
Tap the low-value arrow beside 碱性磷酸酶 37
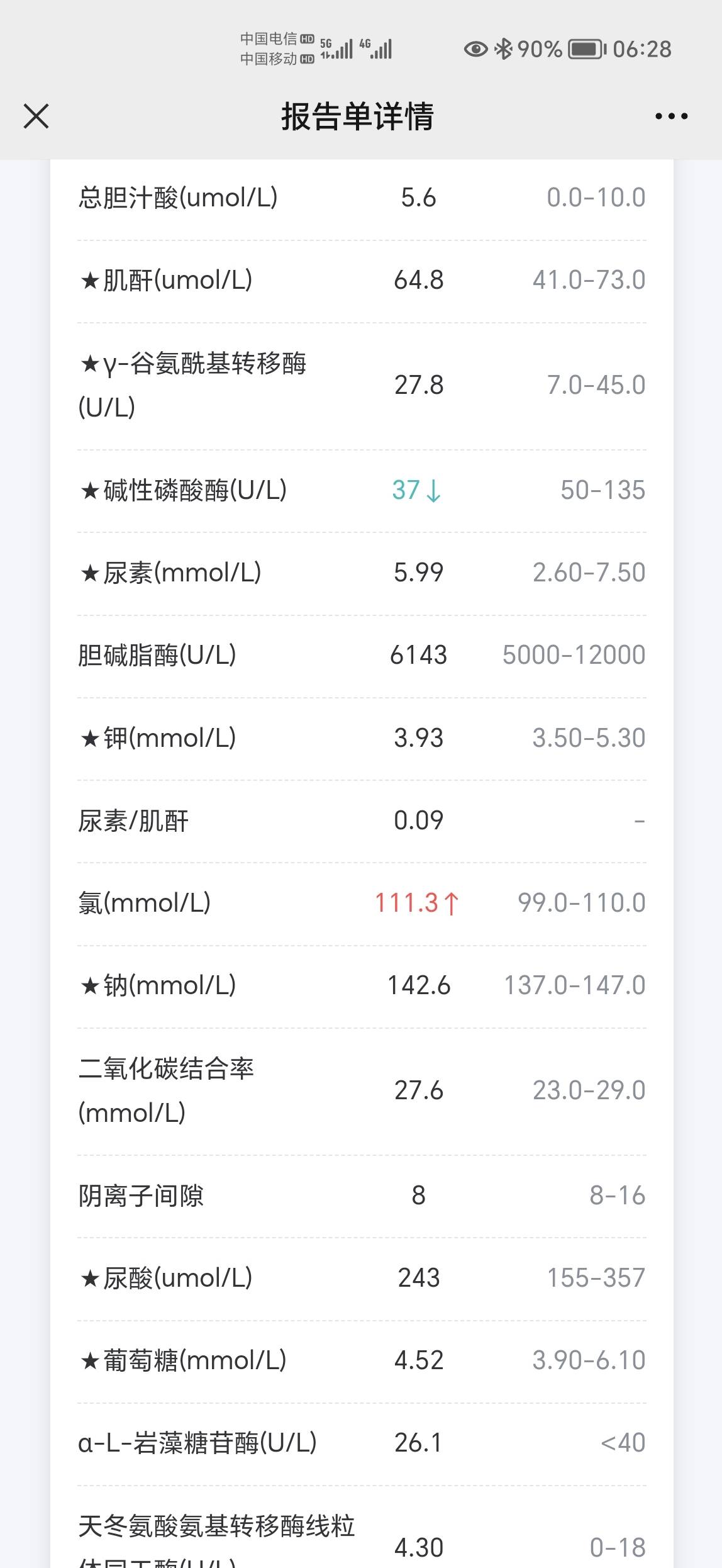[433, 491]
